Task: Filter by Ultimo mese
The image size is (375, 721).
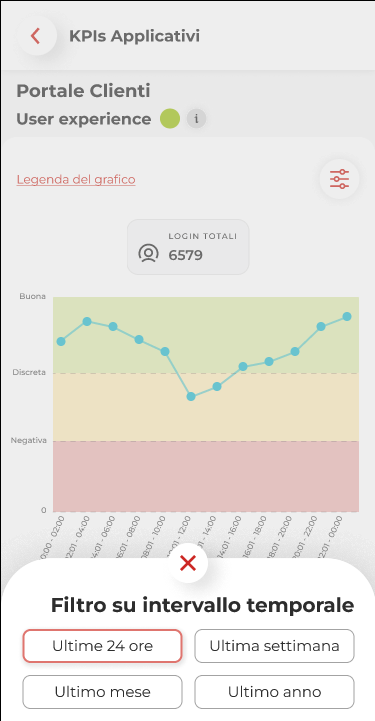Action: coord(102,692)
